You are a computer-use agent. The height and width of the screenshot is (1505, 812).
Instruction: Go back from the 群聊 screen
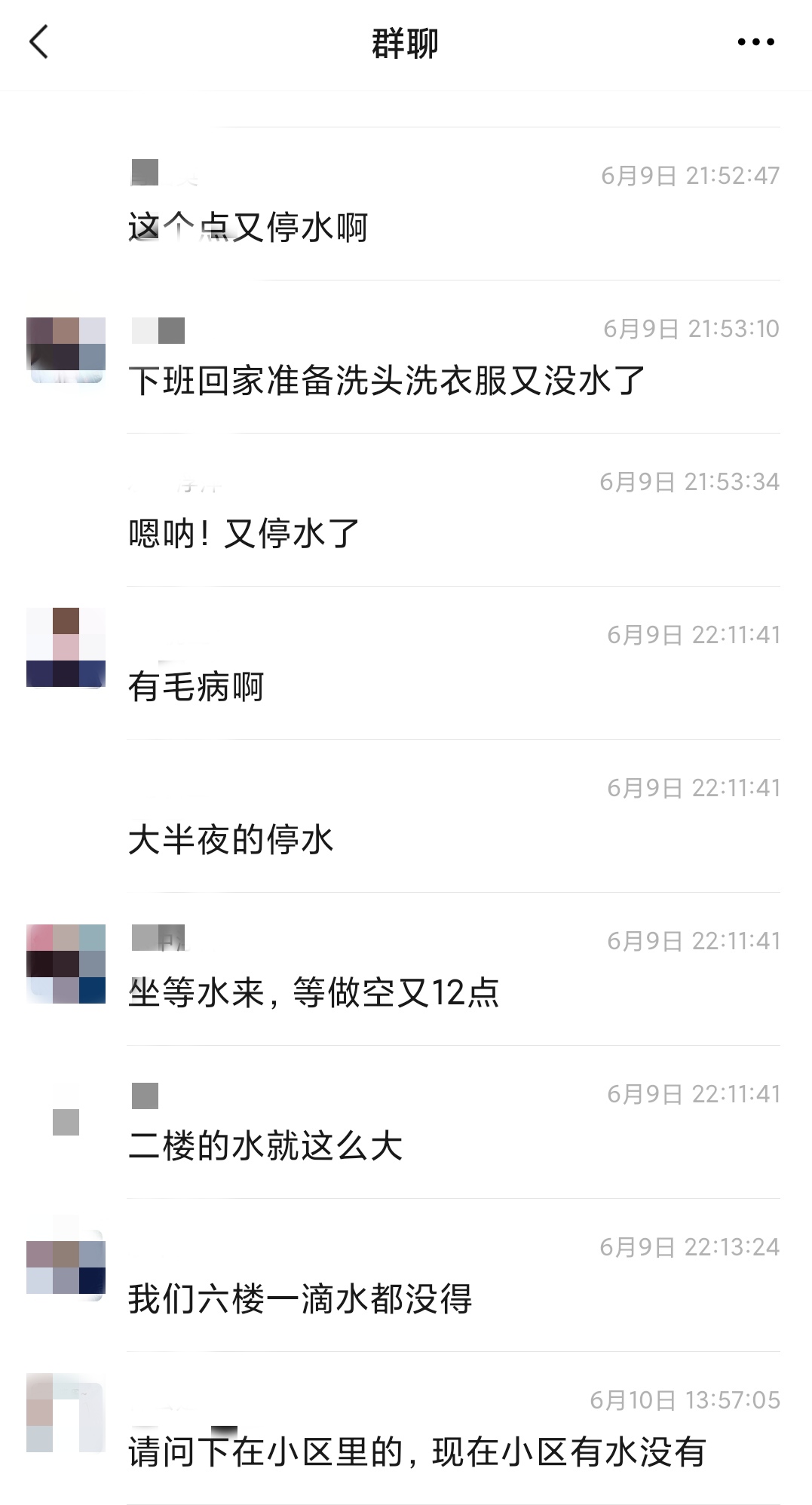pos(39,42)
